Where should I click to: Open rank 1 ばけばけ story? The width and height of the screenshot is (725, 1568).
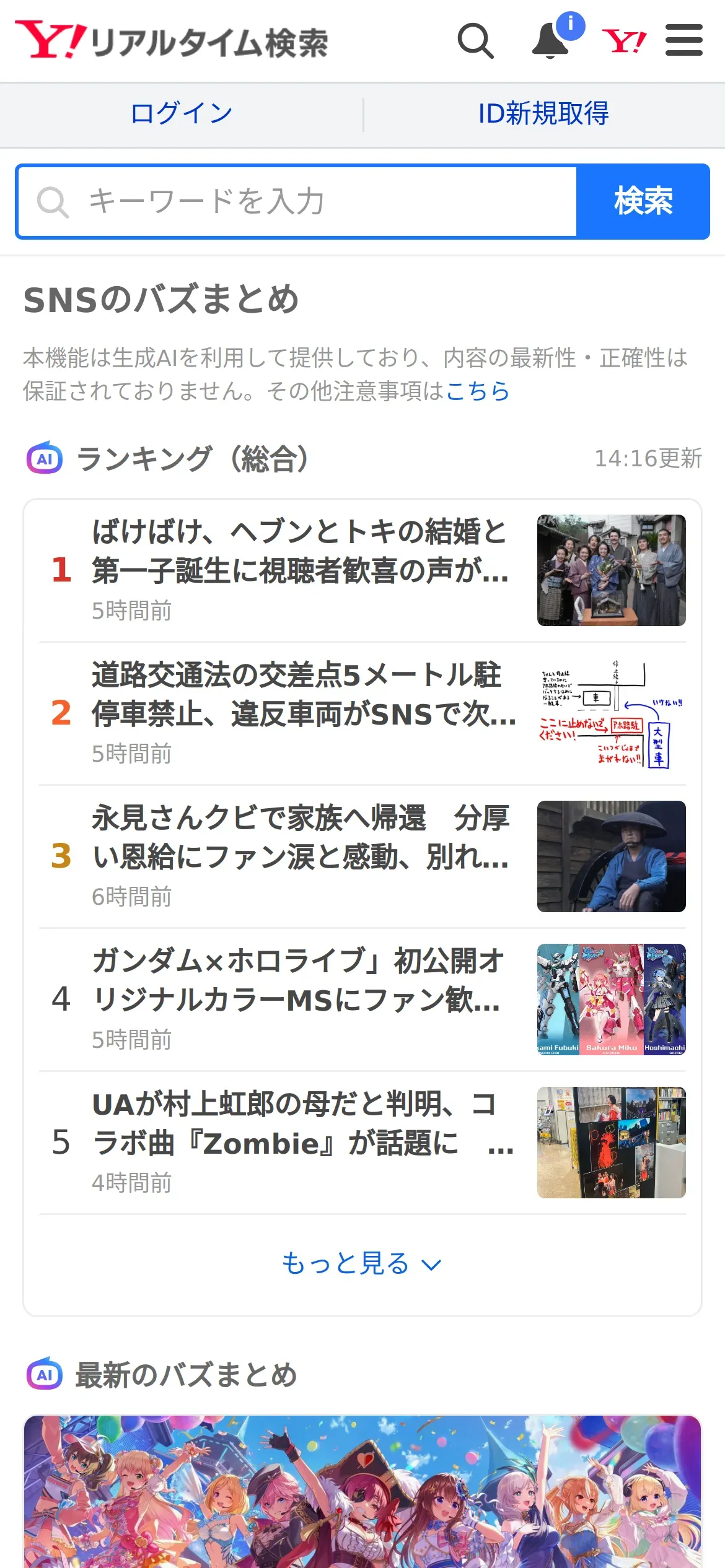click(x=300, y=570)
